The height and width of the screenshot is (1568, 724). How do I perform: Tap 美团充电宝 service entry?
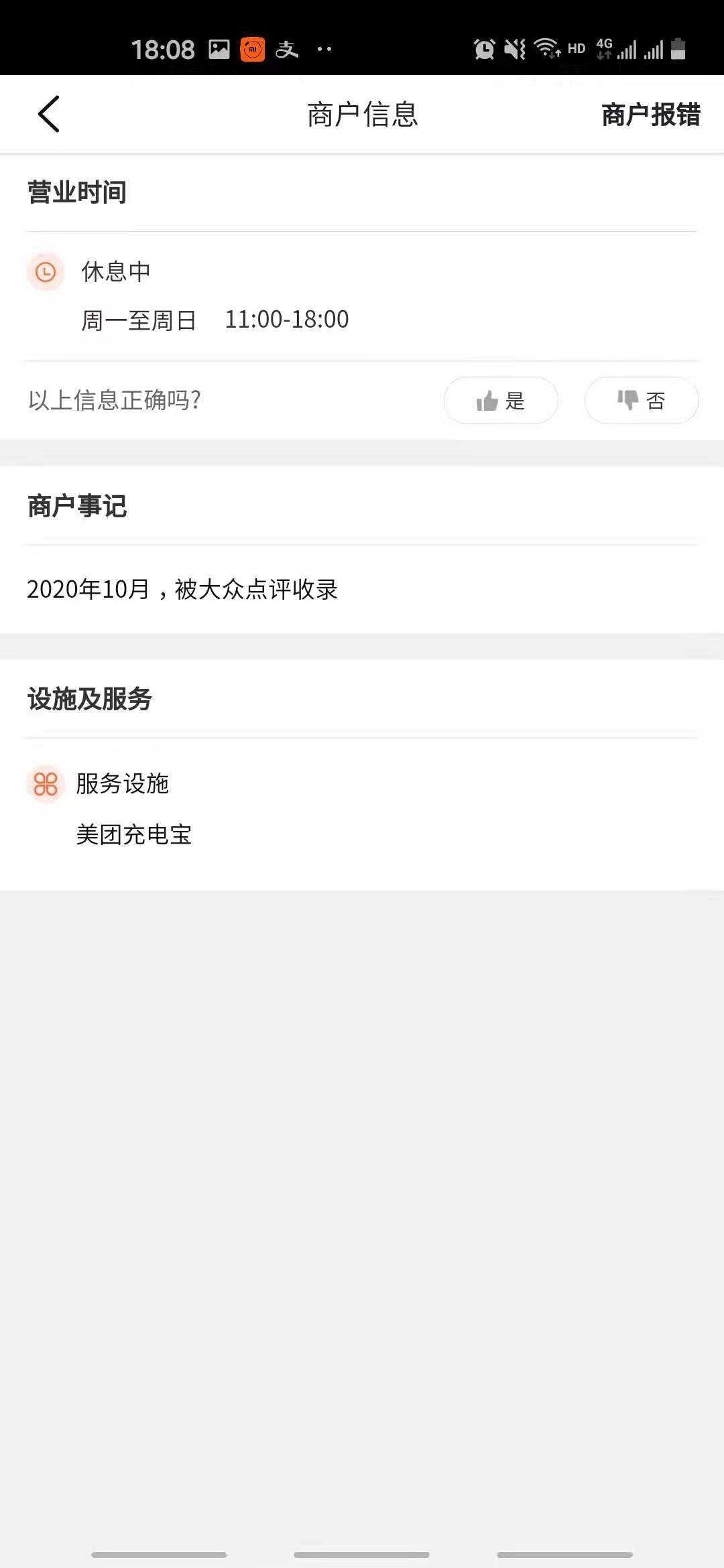click(x=133, y=834)
